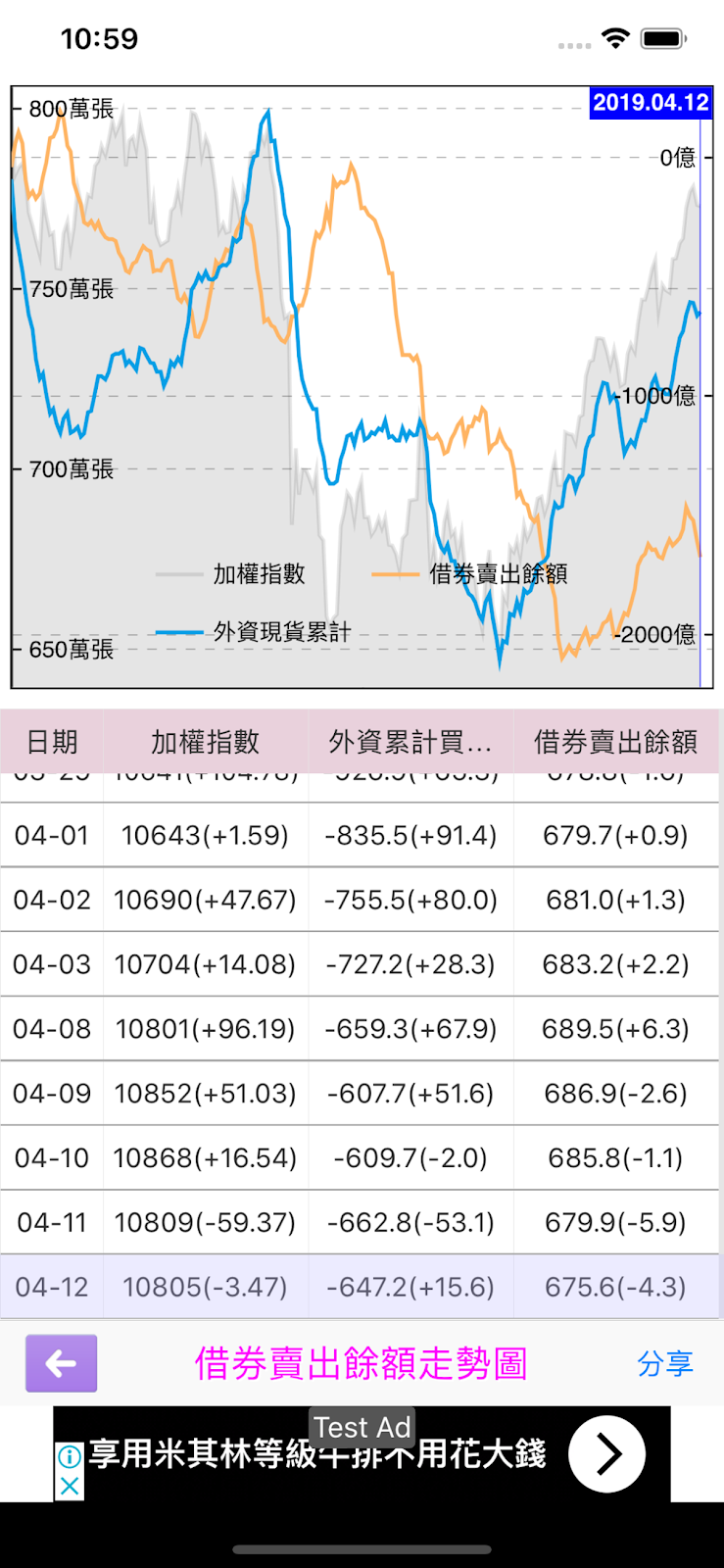This screenshot has width=724, height=1568.
Task: Open the ad info icon
Action: click(70, 1457)
